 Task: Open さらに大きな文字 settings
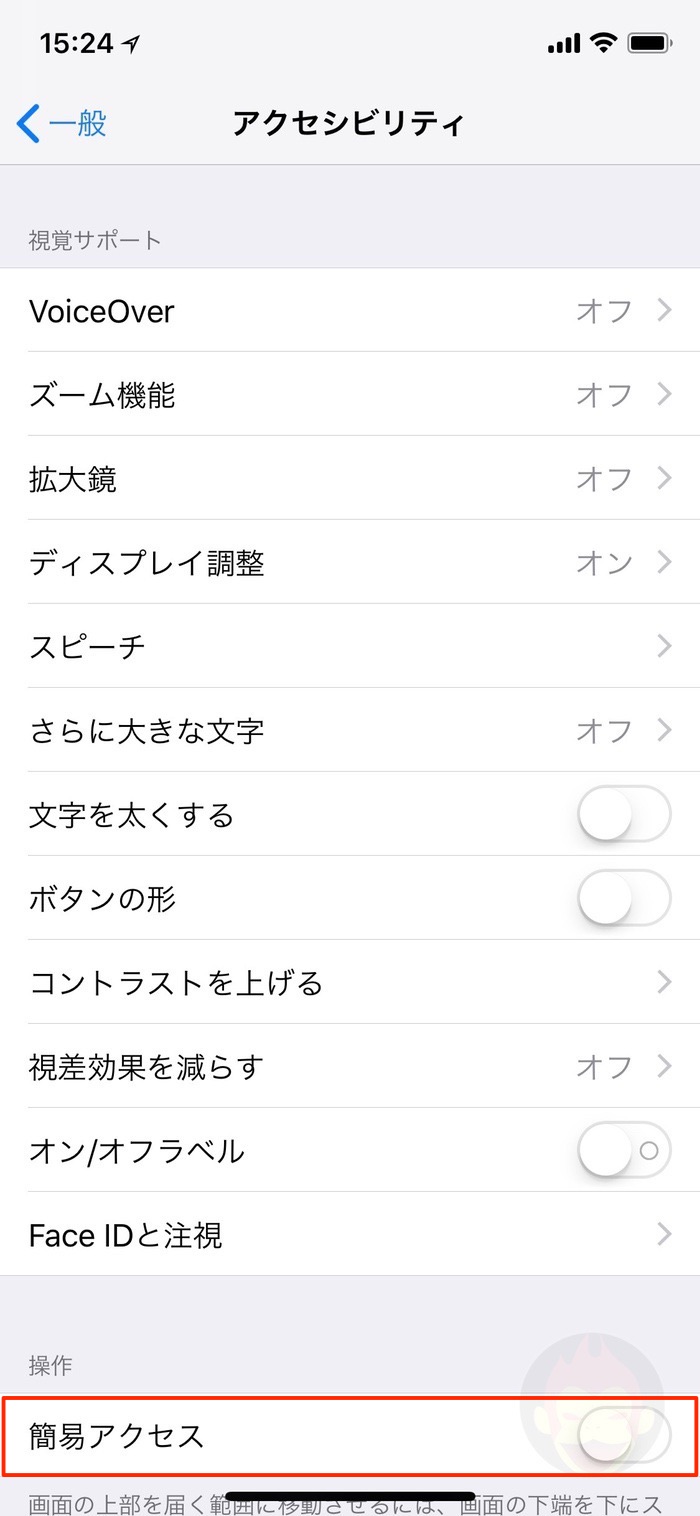[x=350, y=731]
